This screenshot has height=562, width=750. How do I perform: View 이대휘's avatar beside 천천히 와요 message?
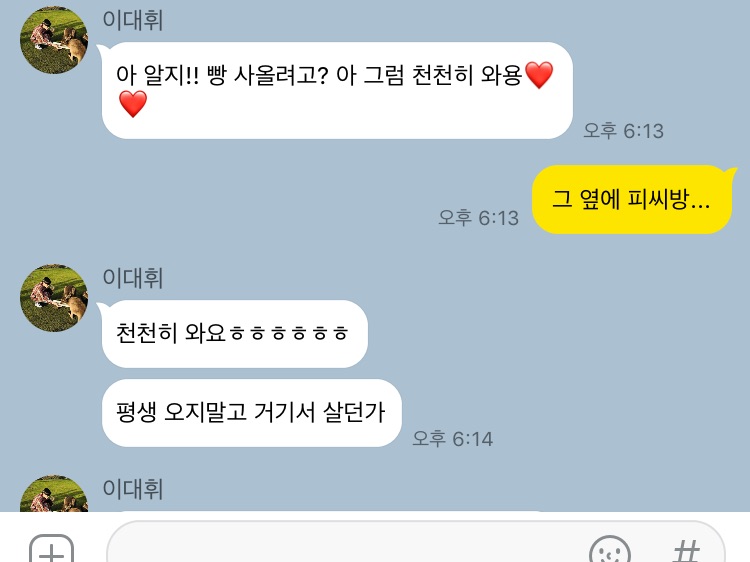(54, 298)
